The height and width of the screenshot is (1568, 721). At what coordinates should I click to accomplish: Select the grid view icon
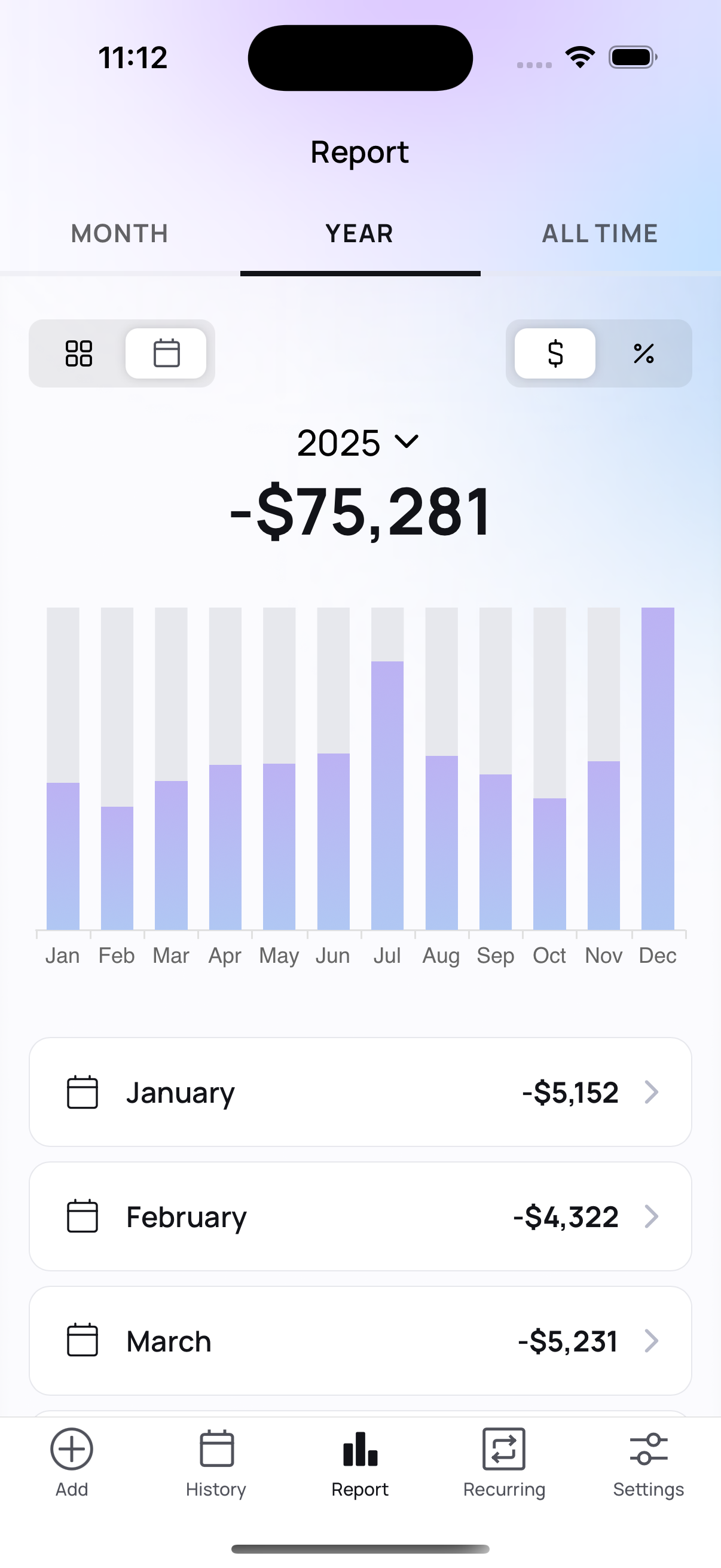tap(80, 353)
